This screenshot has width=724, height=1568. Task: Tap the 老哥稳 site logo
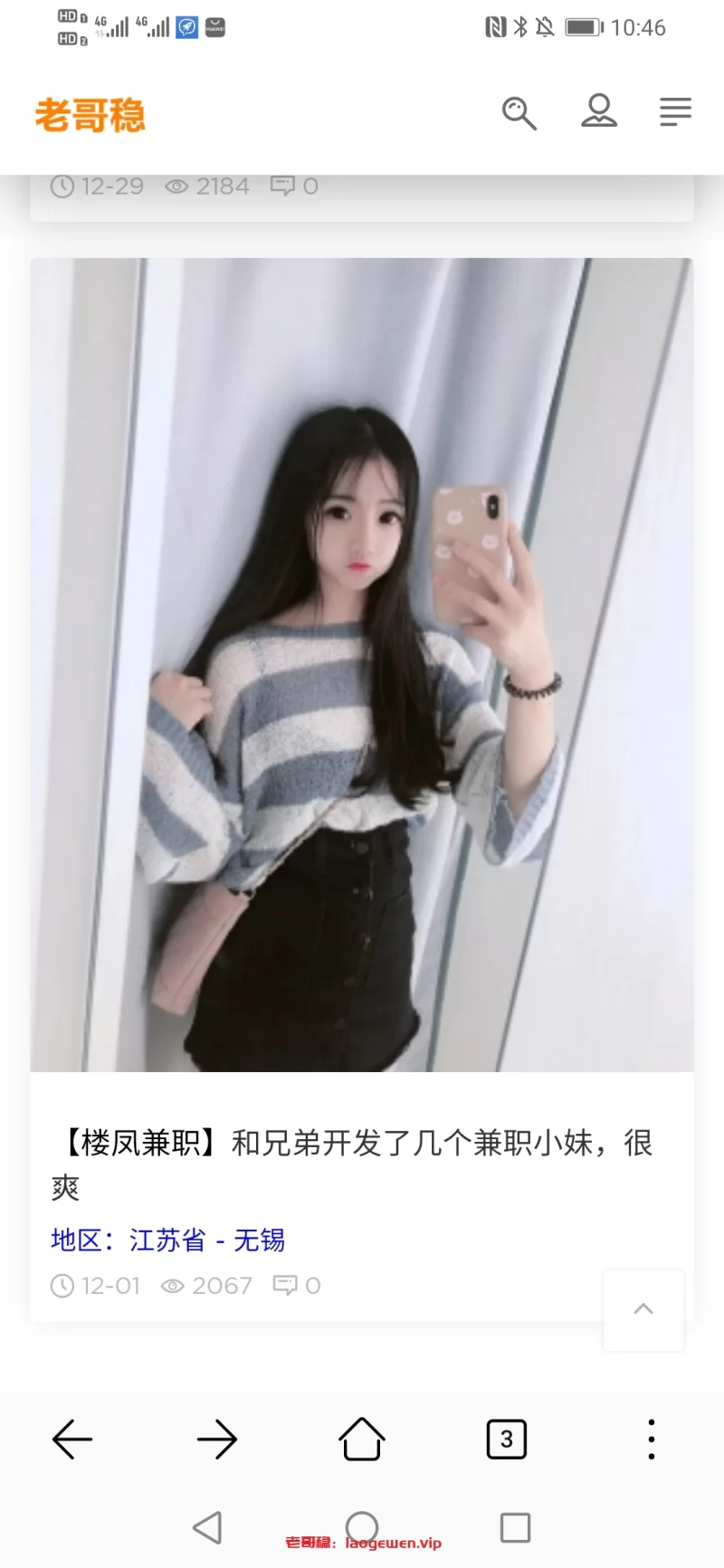click(x=90, y=115)
